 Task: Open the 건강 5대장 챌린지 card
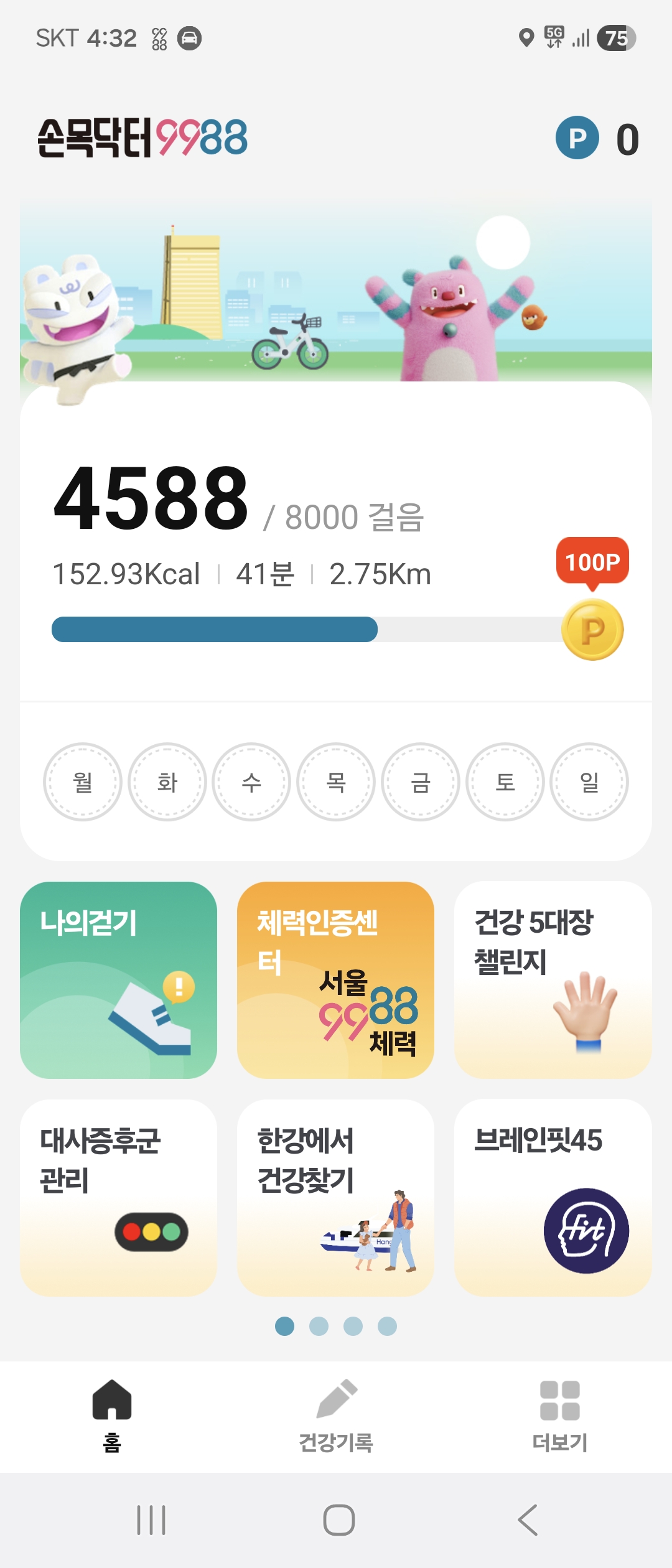[553, 980]
